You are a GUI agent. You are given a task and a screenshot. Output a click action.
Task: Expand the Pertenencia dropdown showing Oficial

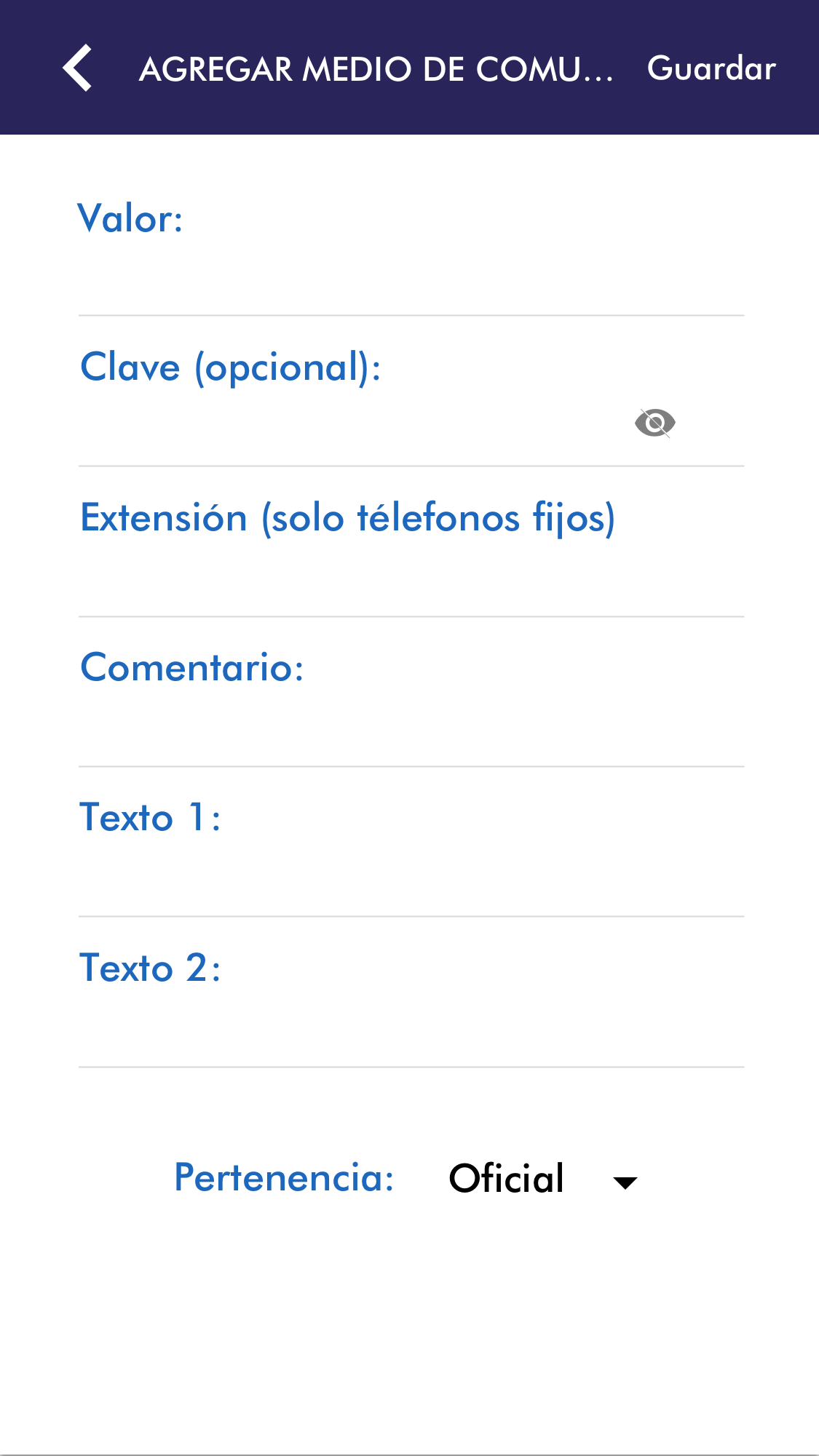pyautogui.click(x=542, y=1179)
